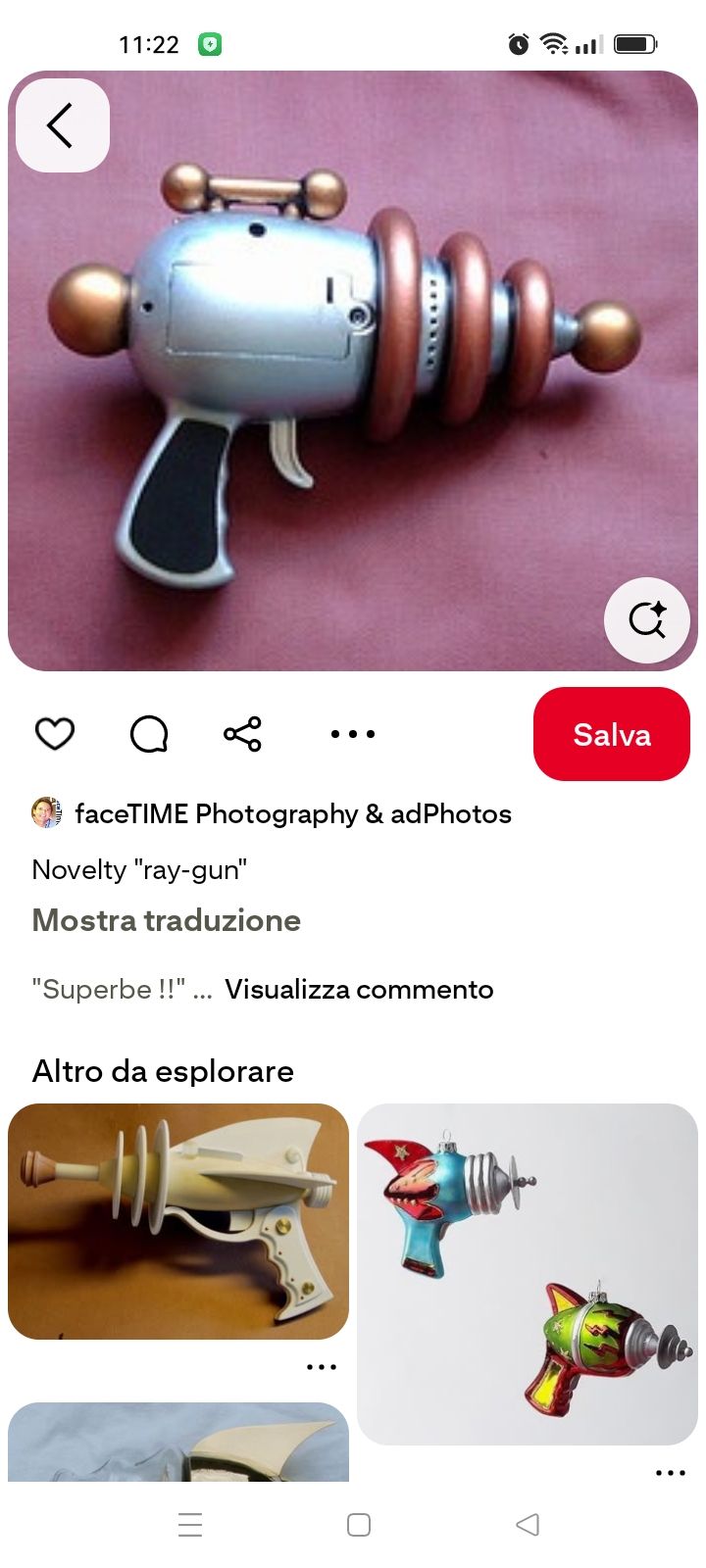Screen dimensions: 706x1568
Task: Expand options on the white ray-gun thumbnail
Action: click(x=322, y=1366)
